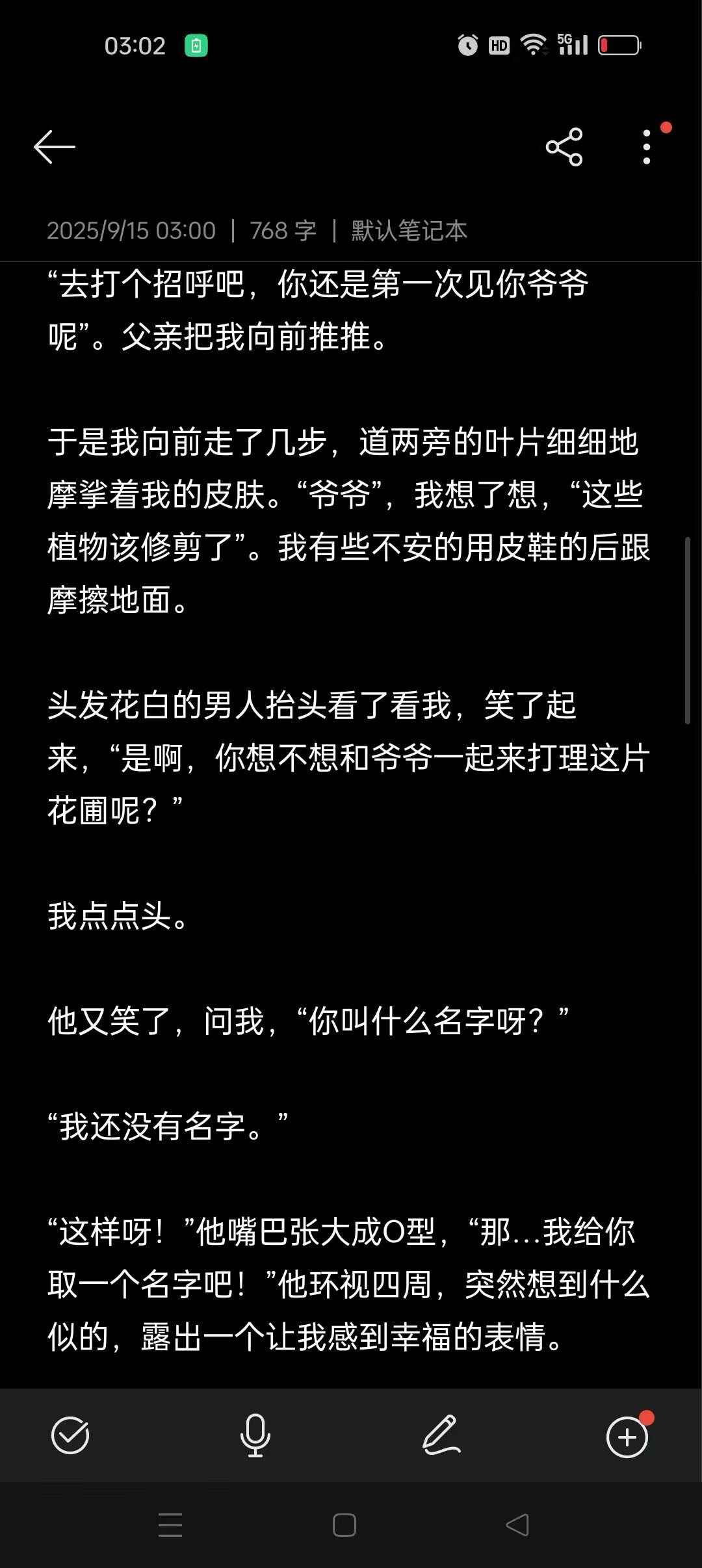Open the three-dot overflow menu
The height and width of the screenshot is (1568, 702).
point(646,147)
